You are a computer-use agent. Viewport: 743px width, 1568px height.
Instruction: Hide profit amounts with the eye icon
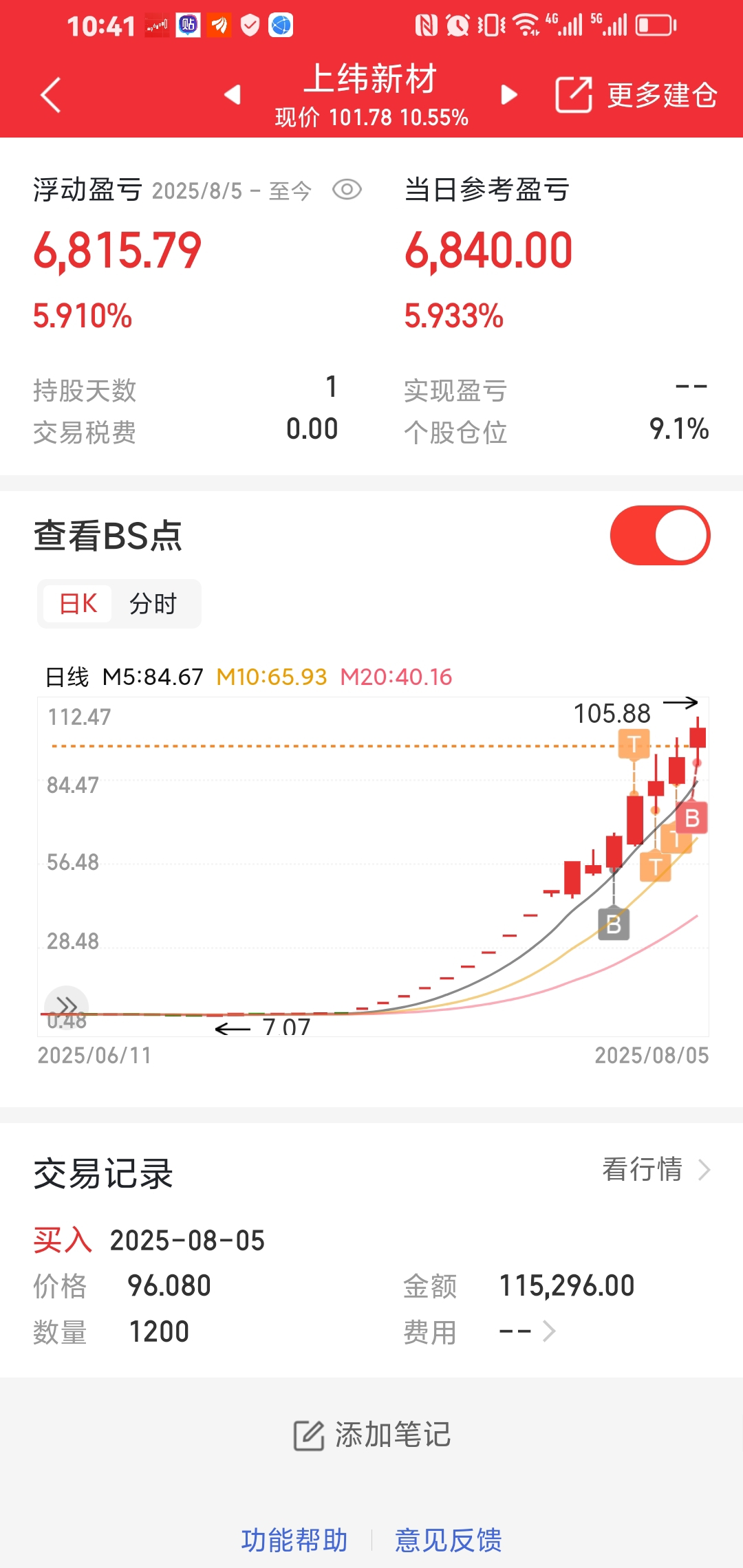(x=347, y=190)
